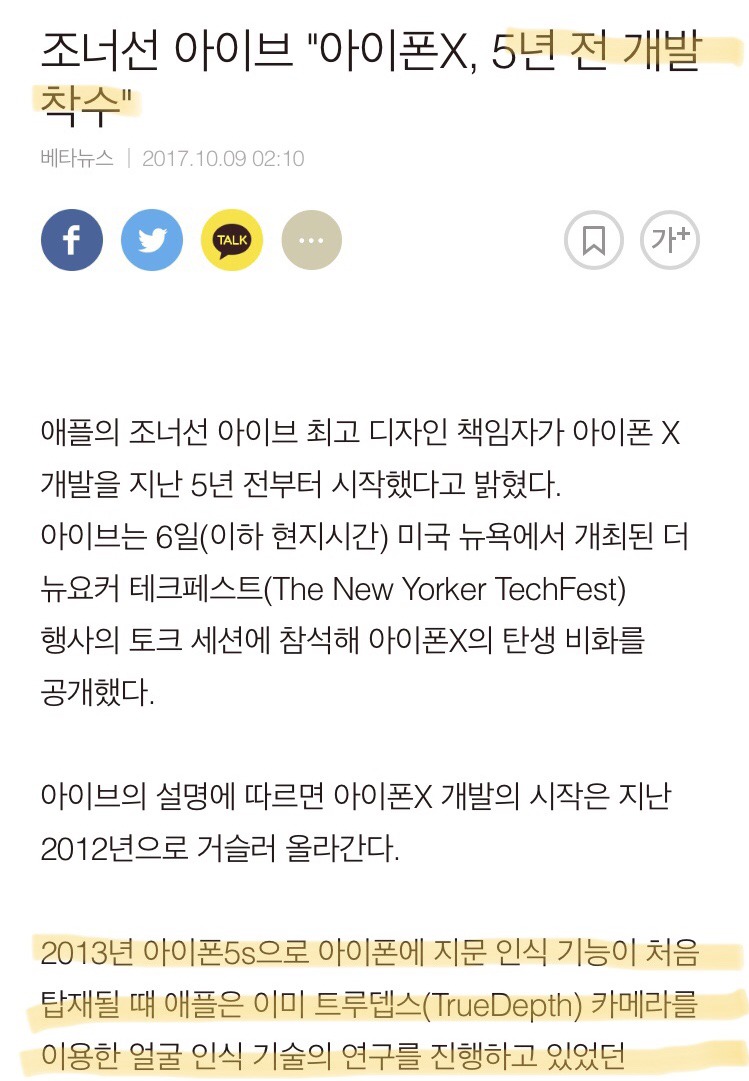Open more sharing options
749x1081 pixels.
tap(312, 240)
